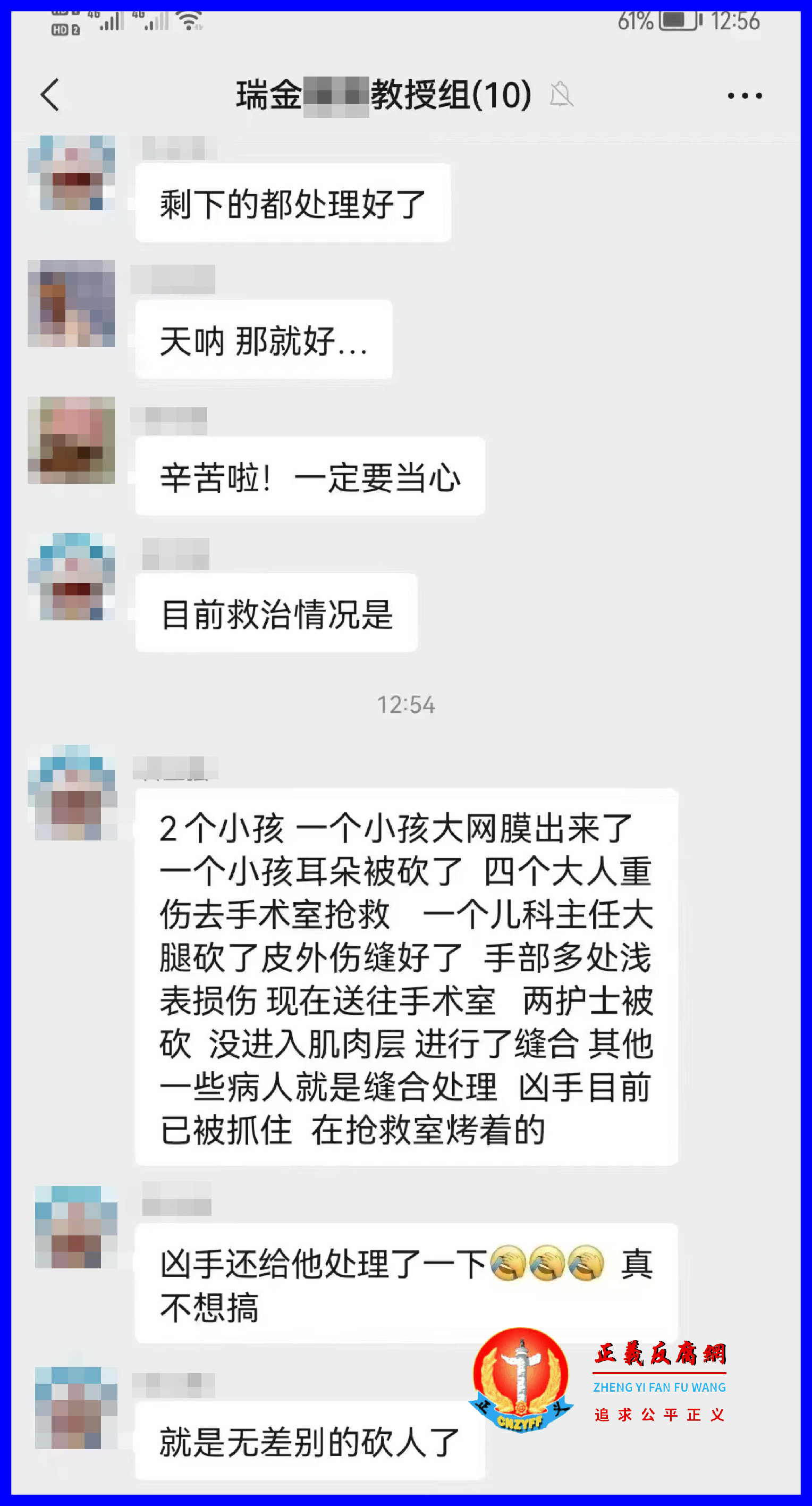Viewport: 812px width, 1506px height.
Task: Open the group chat's three-dot menu
Action: pyautogui.click(x=744, y=95)
